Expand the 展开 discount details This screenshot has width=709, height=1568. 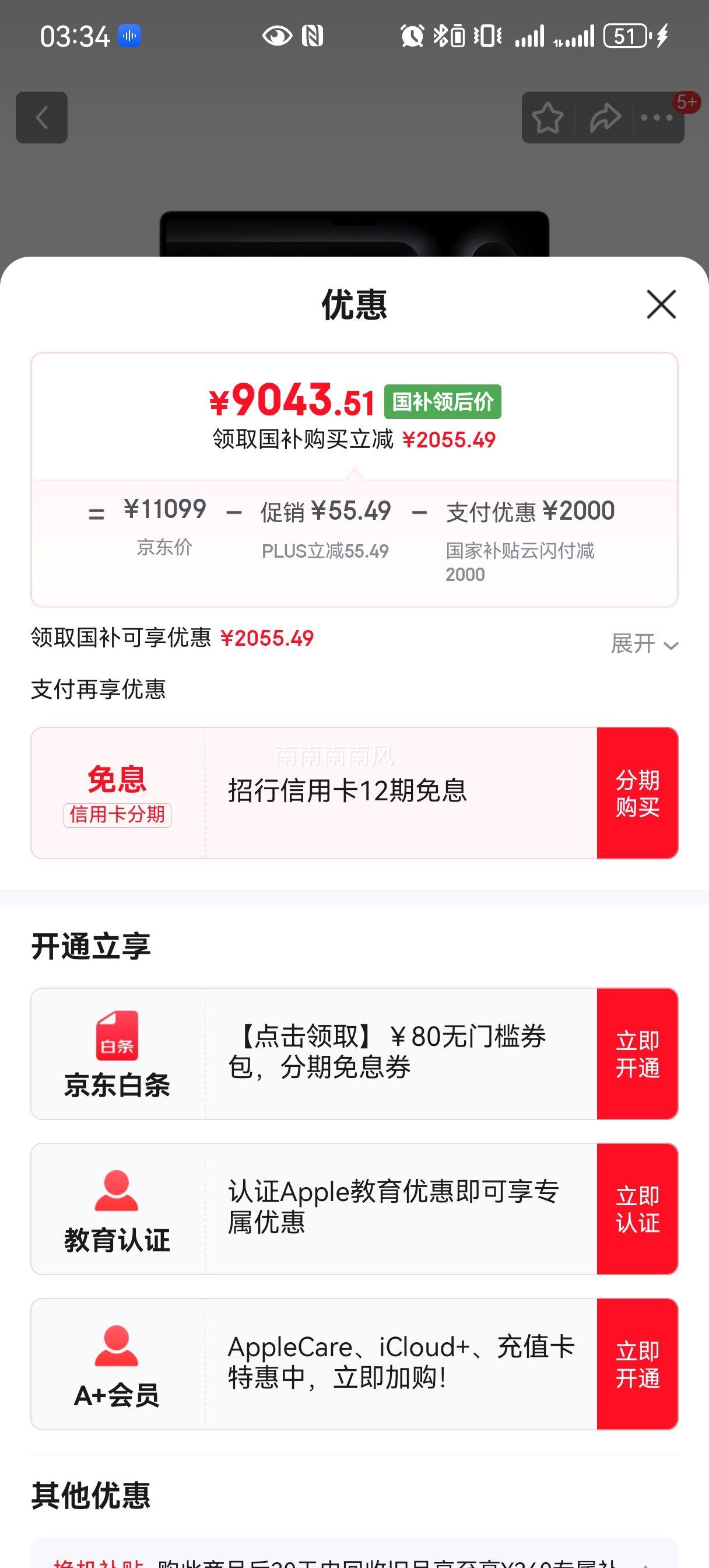644,643
